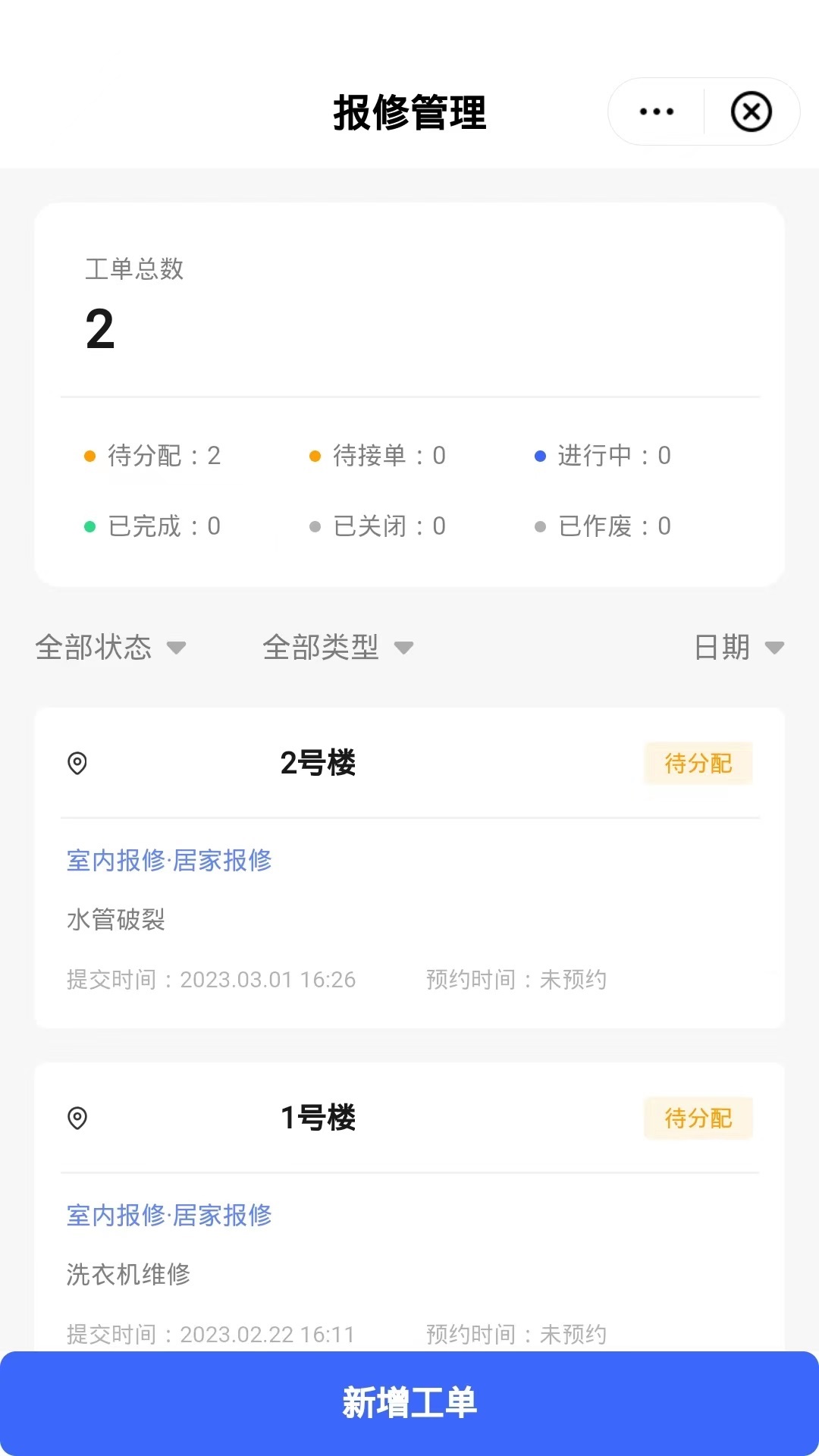Select the 待分配 status badge on 1号楼 order
This screenshot has height=1456, width=819.
tap(698, 1118)
